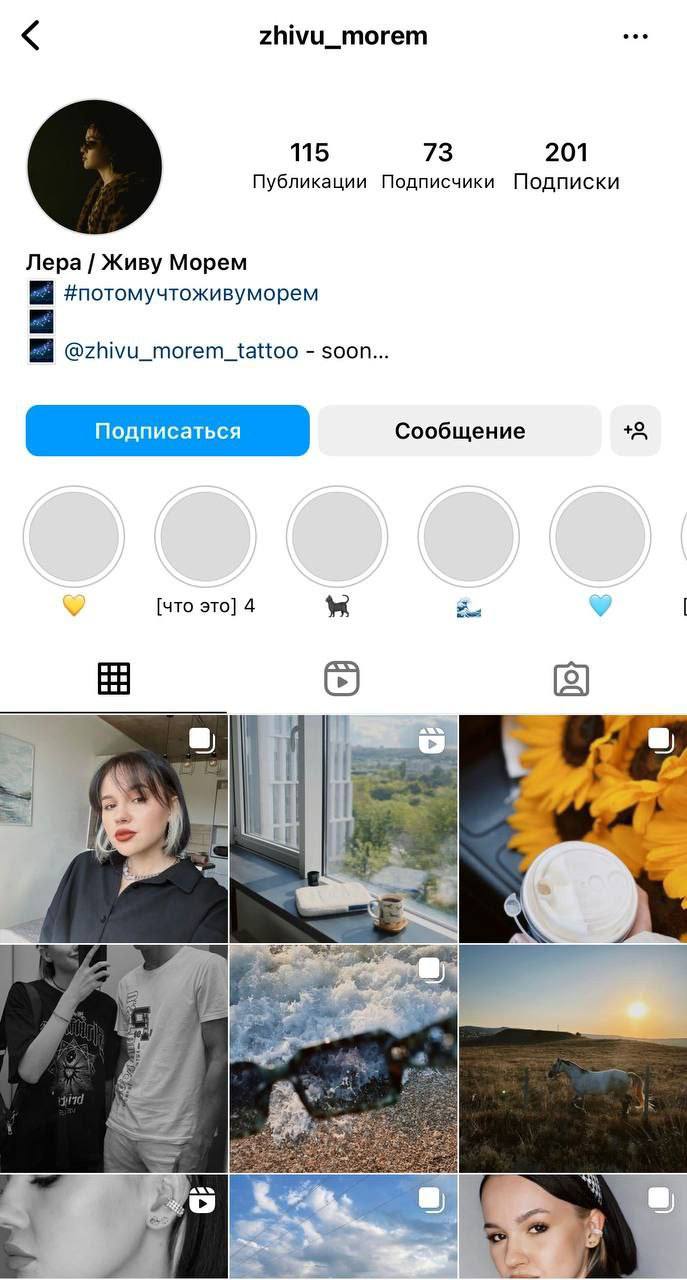
Task: Open the yellow heart story highlight
Action: click(x=74, y=537)
